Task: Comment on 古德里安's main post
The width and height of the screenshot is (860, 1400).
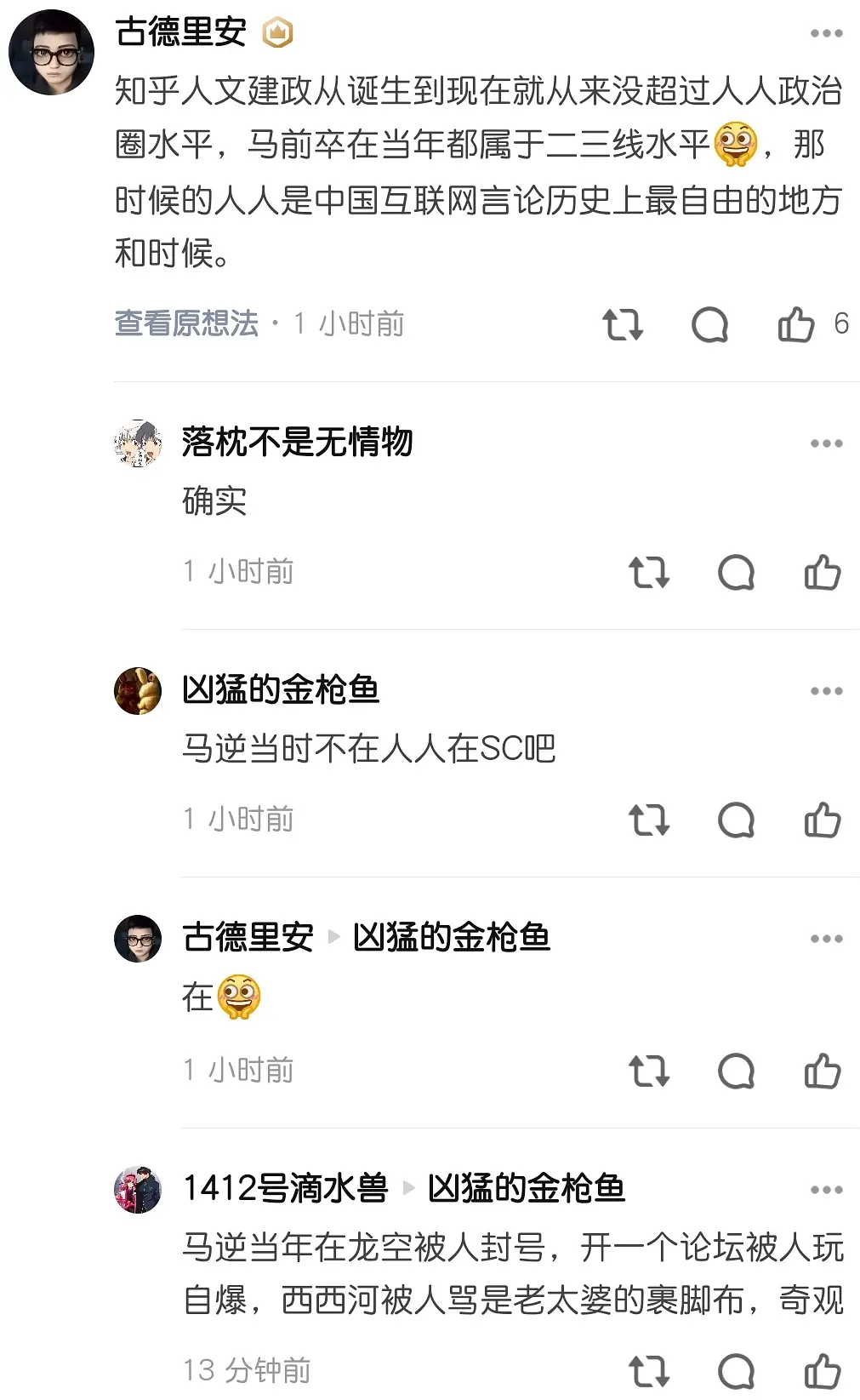Action: point(709,324)
